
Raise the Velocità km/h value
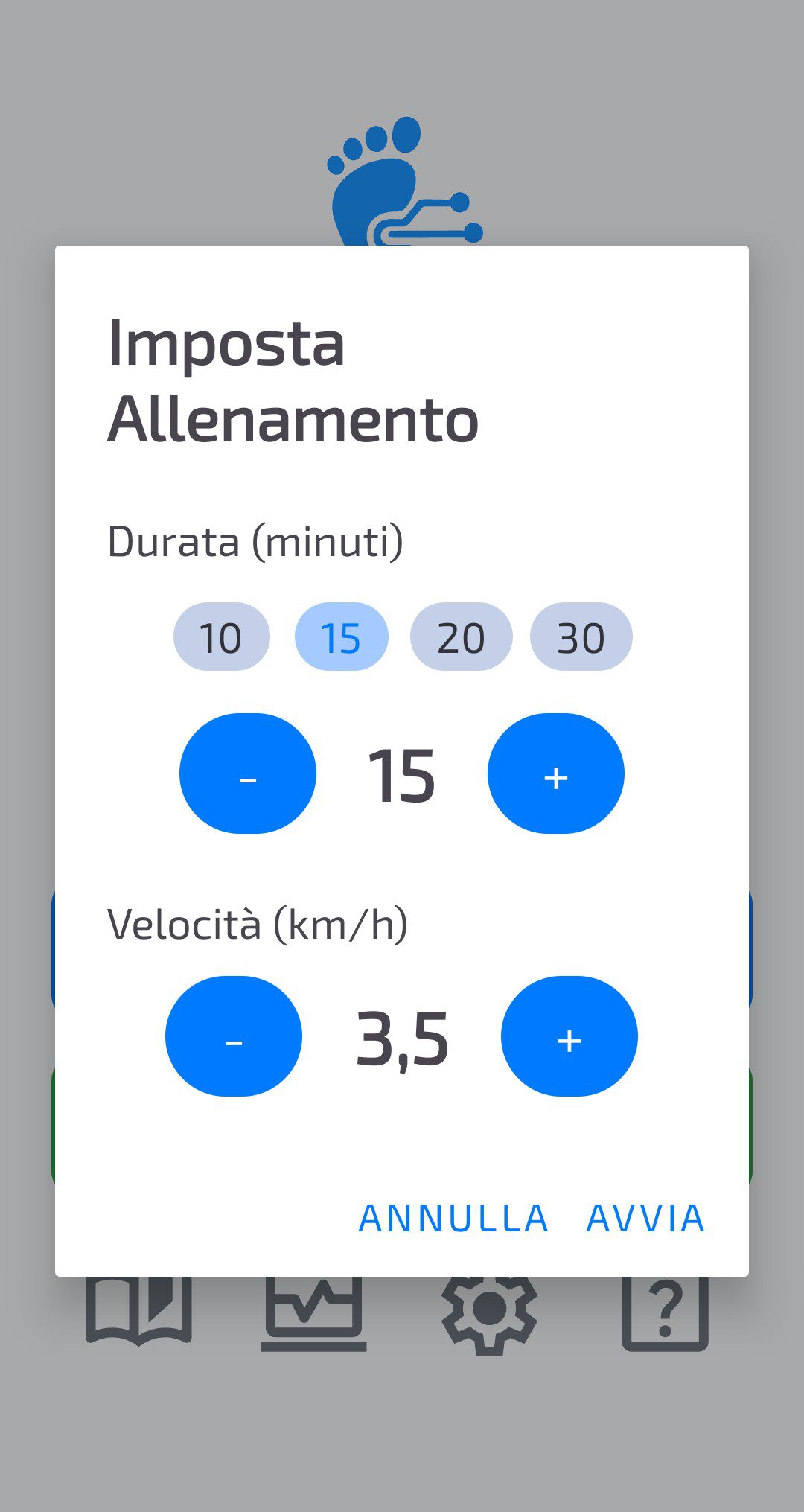click(569, 1036)
